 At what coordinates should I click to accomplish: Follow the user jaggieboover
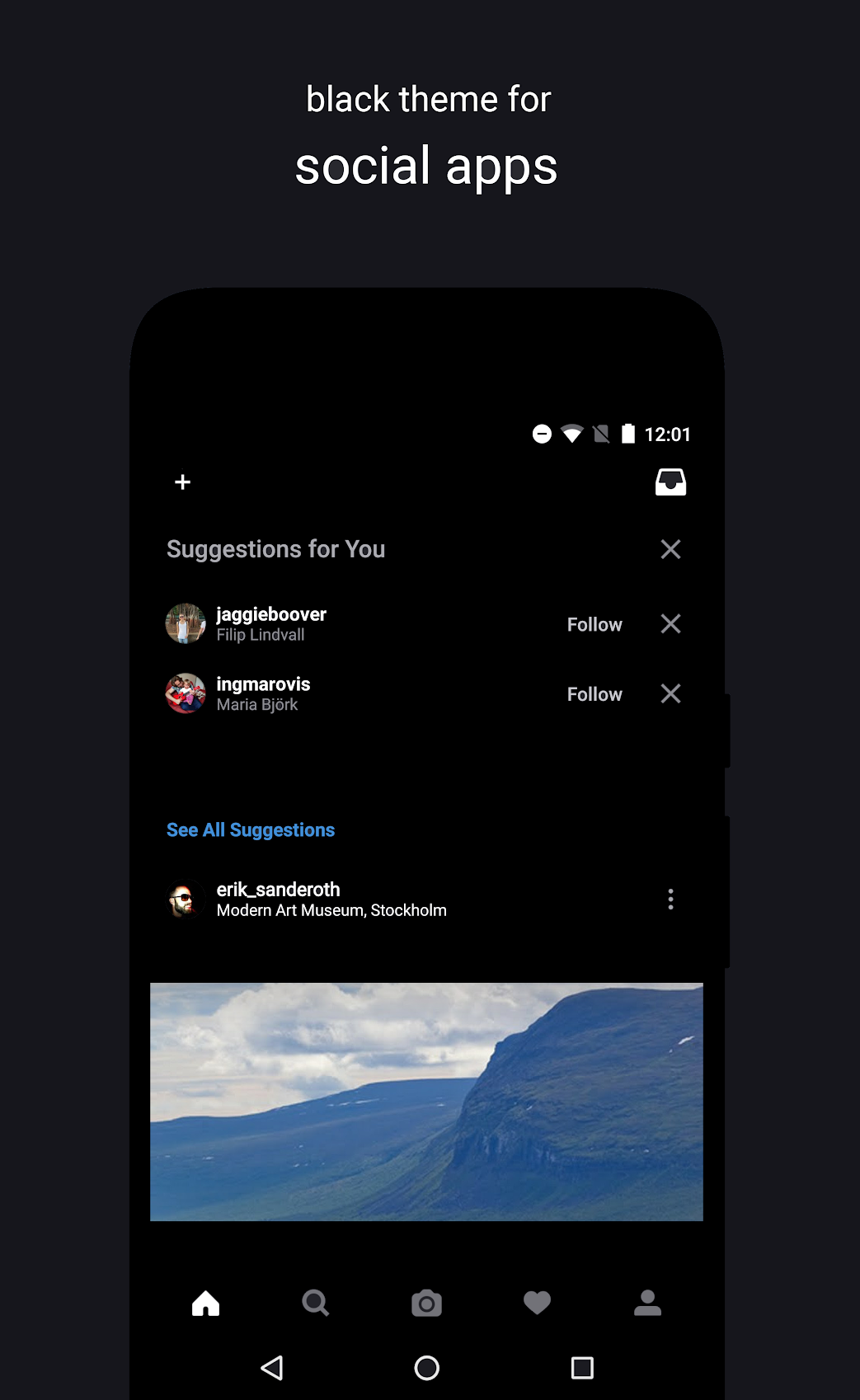pos(594,624)
